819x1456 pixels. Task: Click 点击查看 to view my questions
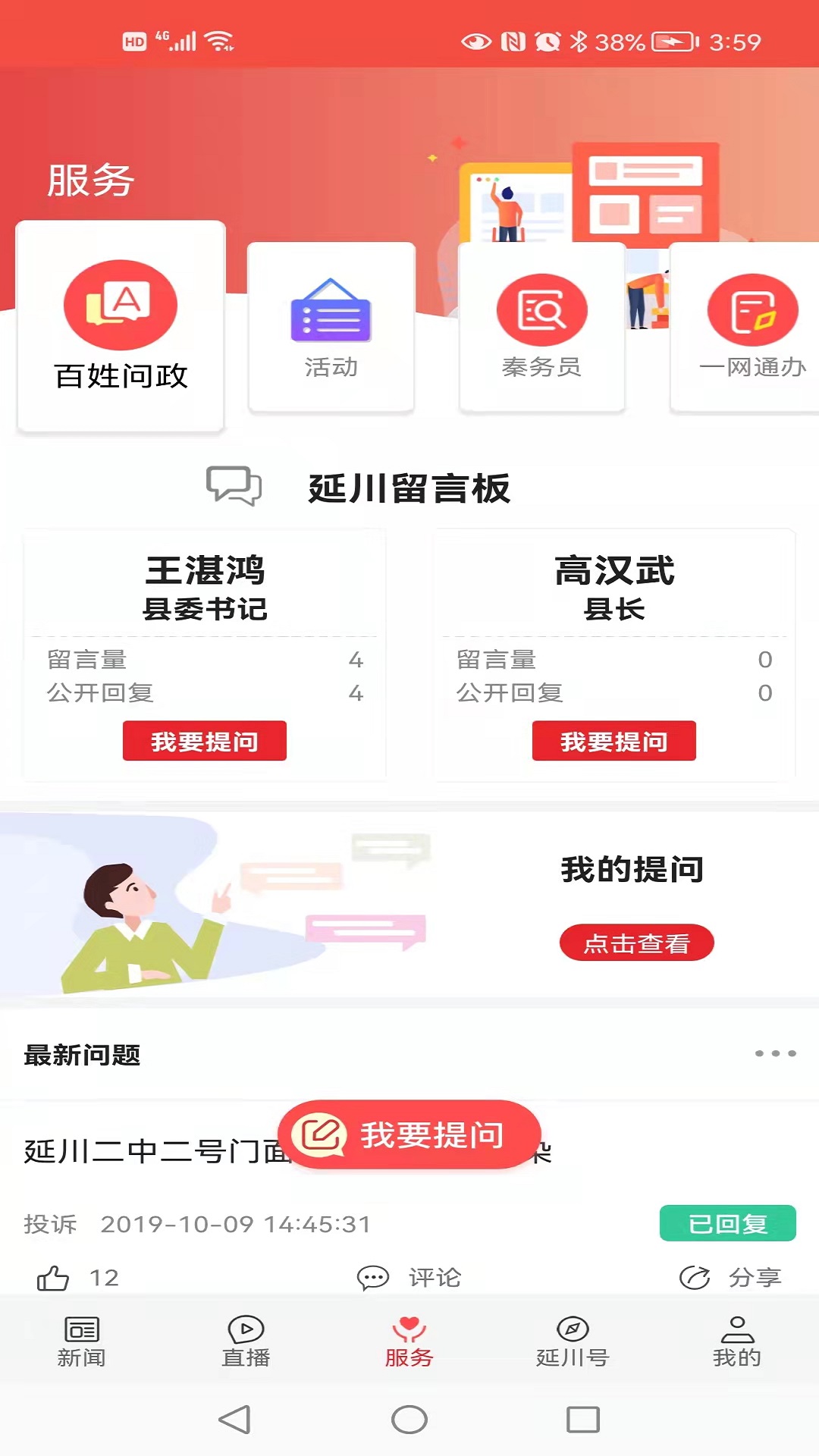(x=635, y=943)
